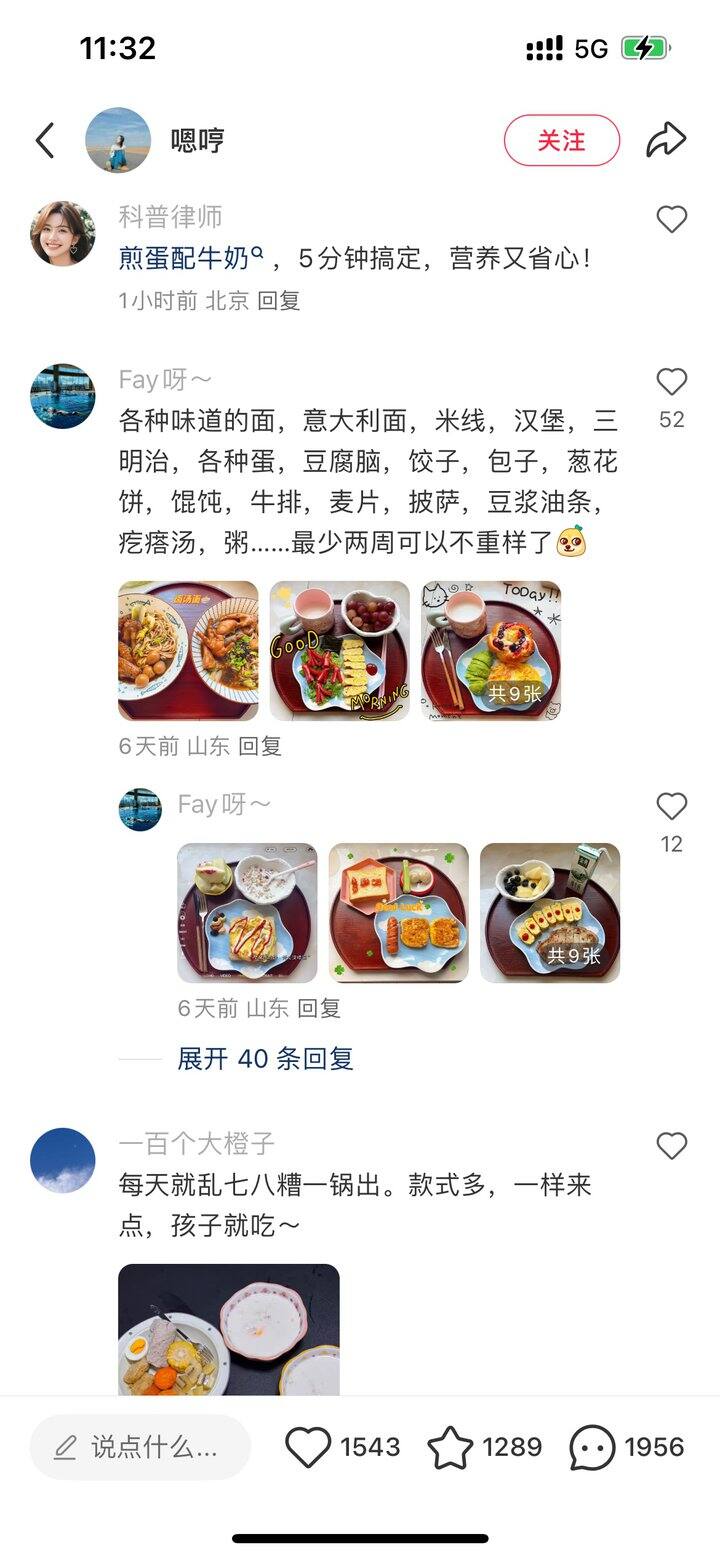
Task: Open 嗯哼's profile avatar
Action: point(118,140)
